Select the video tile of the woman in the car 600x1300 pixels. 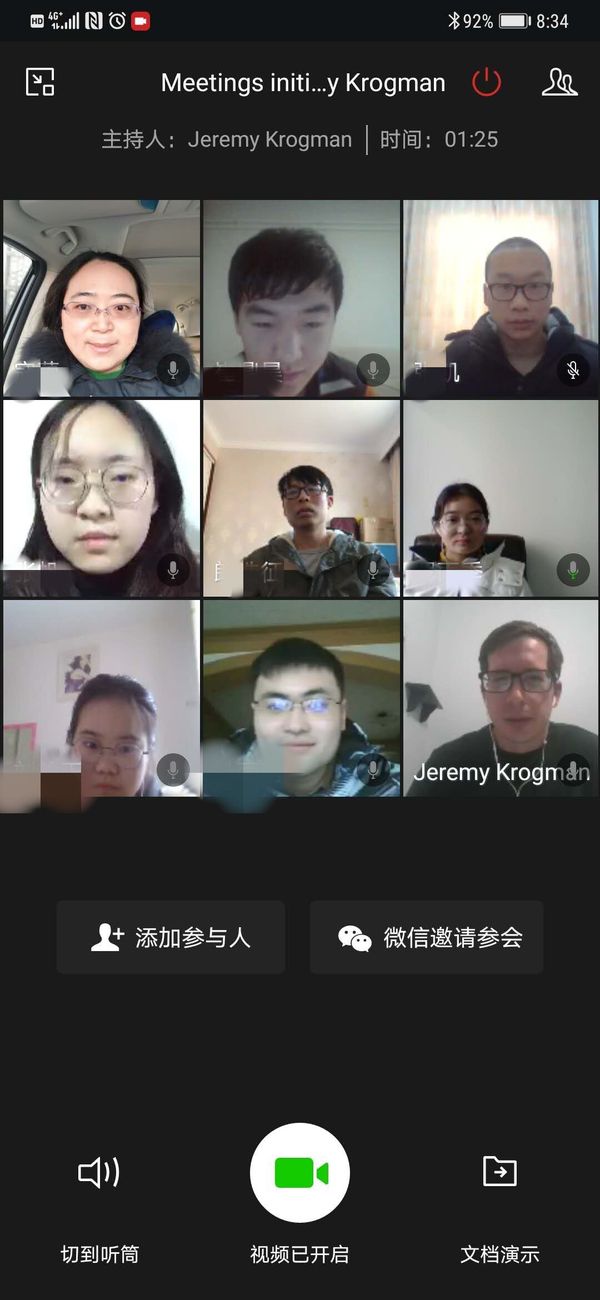click(101, 298)
